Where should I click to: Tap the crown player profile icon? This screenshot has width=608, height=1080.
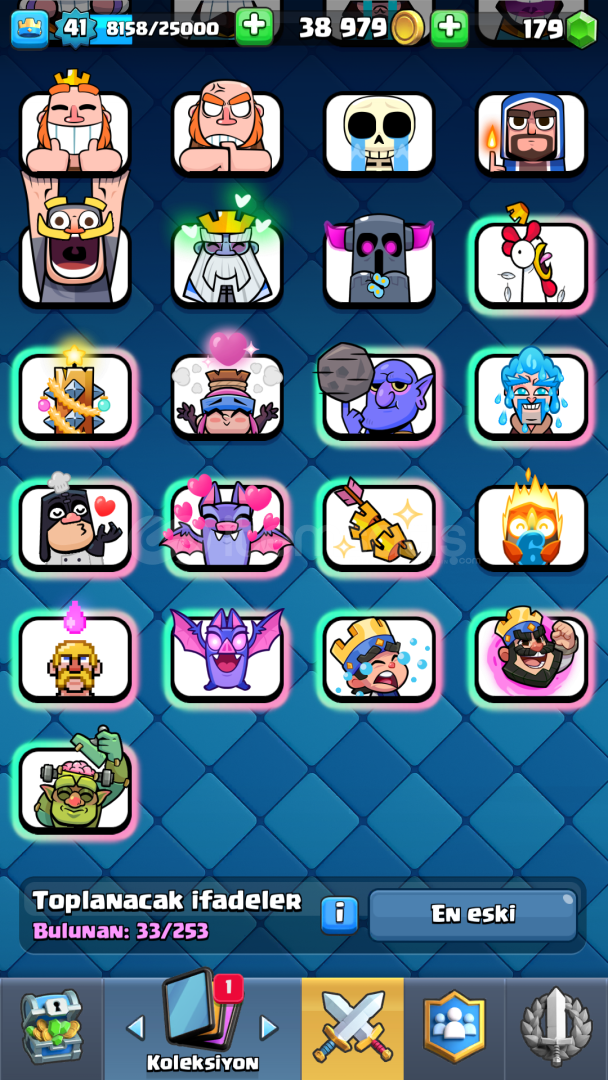(x=30, y=29)
